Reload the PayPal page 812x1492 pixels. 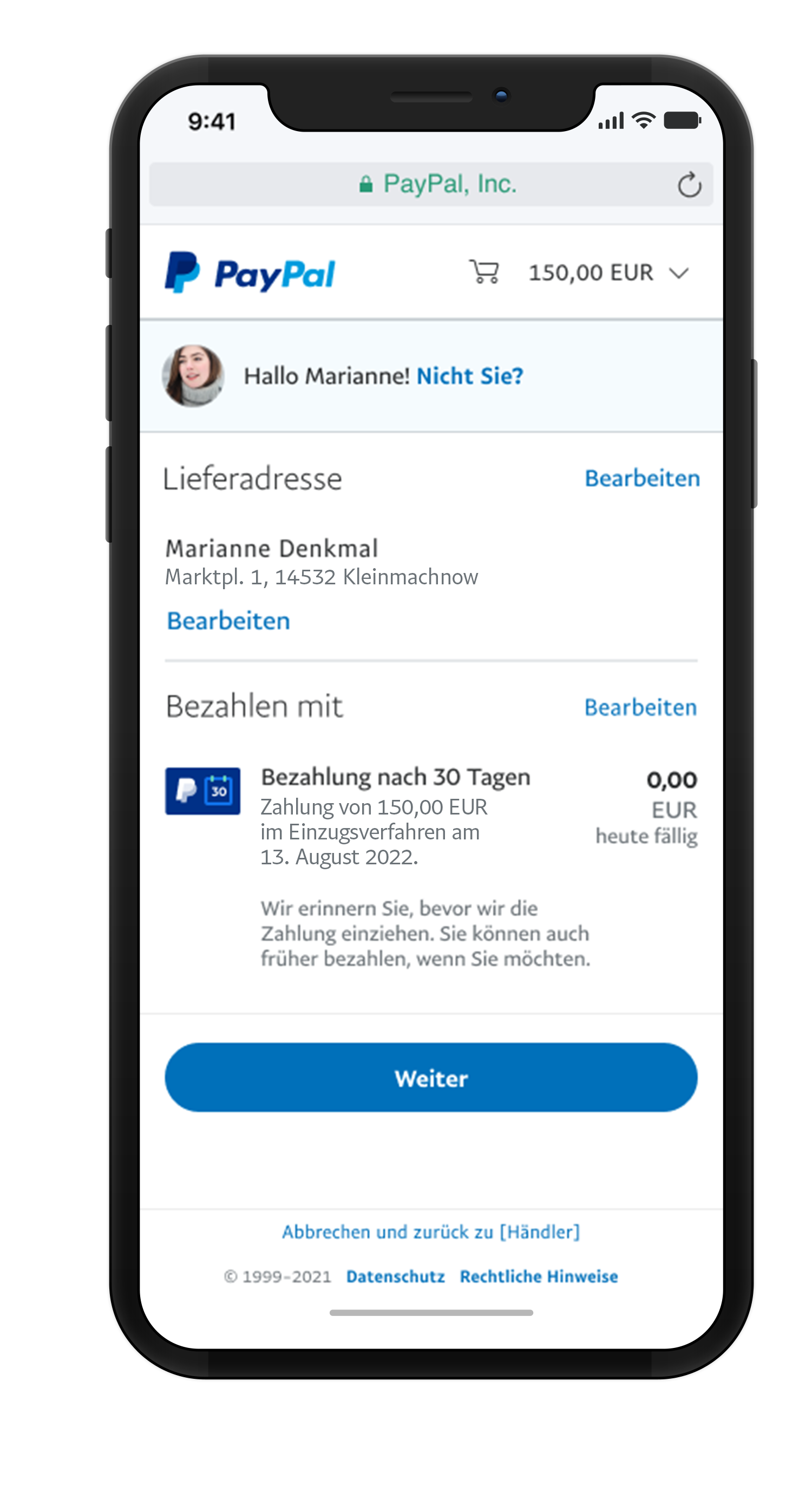pyautogui.click(x=689, y=185)
